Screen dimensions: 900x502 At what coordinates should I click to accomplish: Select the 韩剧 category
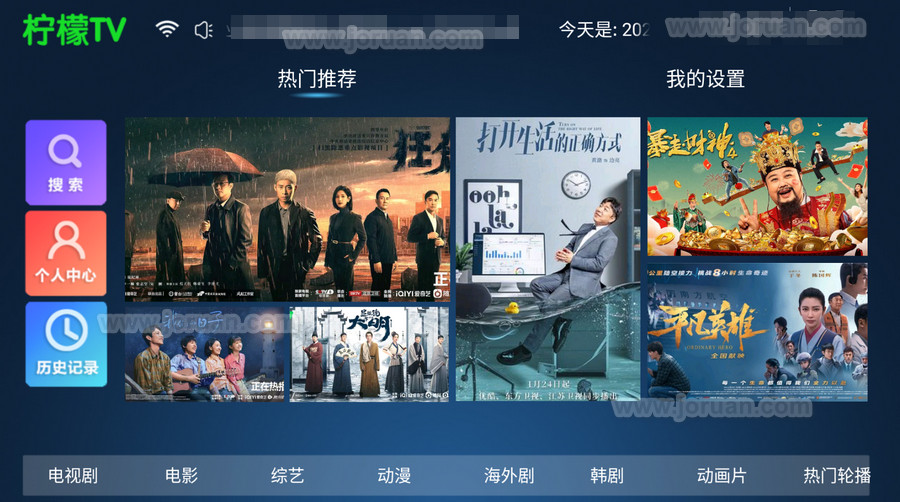coord(606,476)
